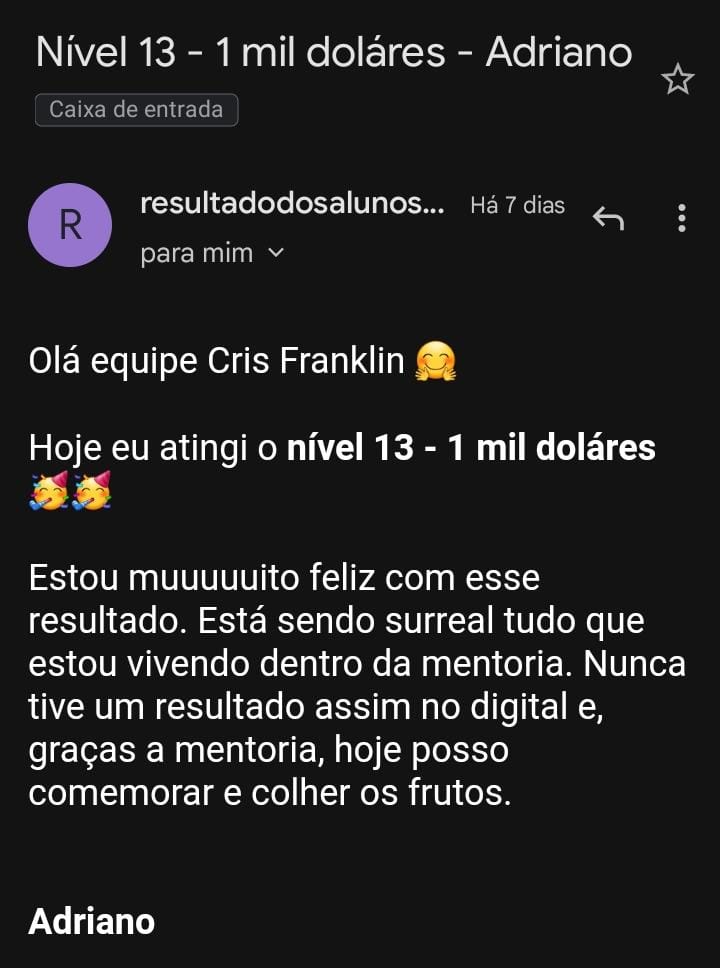Click the line "Hoje eu atingi"
This screenshot has width=720, height=968.
tap(149, 448)
